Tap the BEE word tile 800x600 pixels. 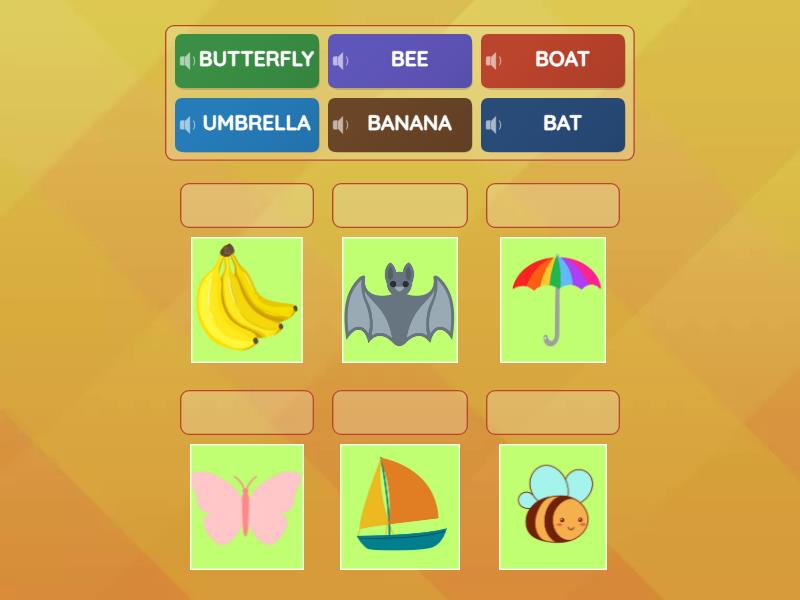409,60
